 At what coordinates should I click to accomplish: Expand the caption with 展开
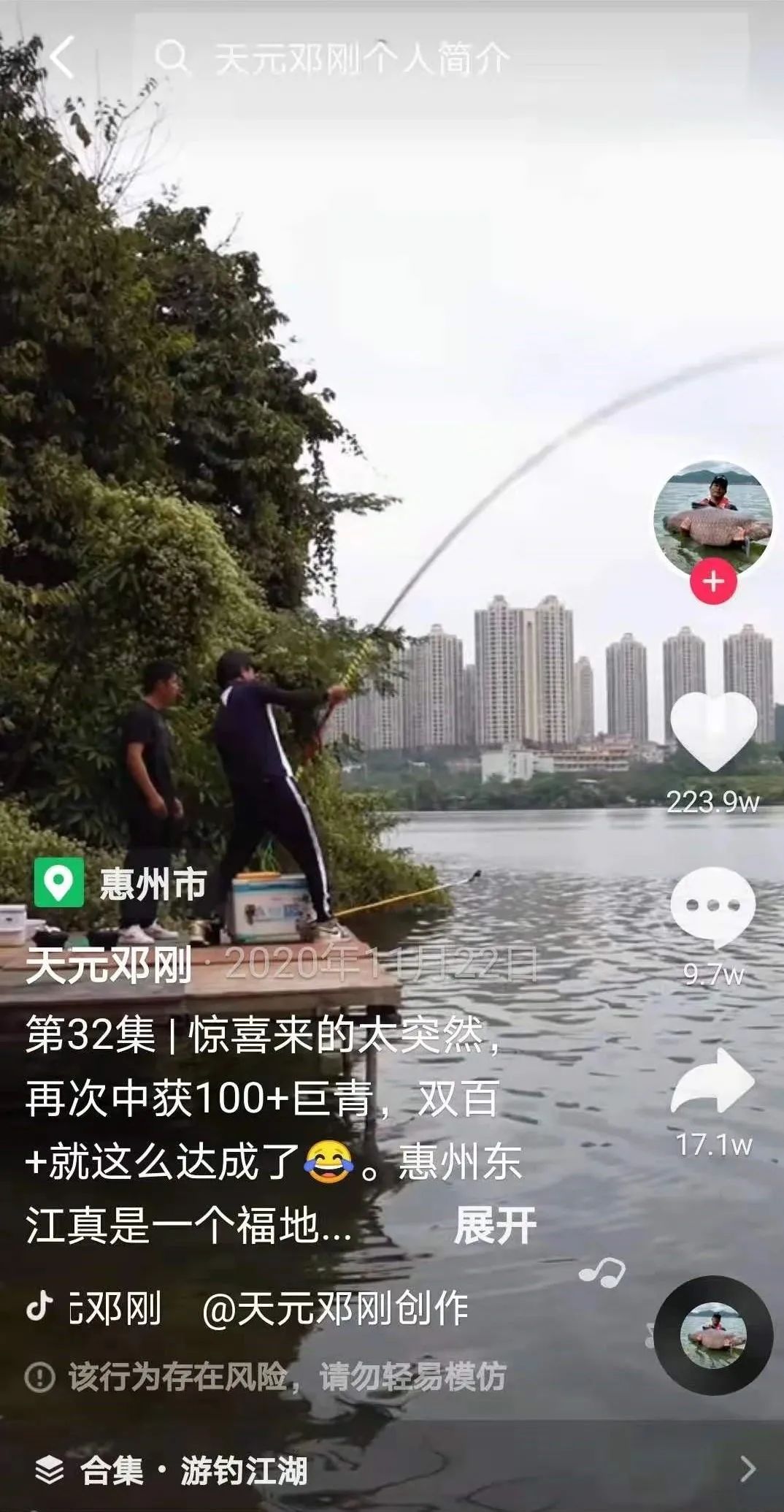coord(496,1225)
